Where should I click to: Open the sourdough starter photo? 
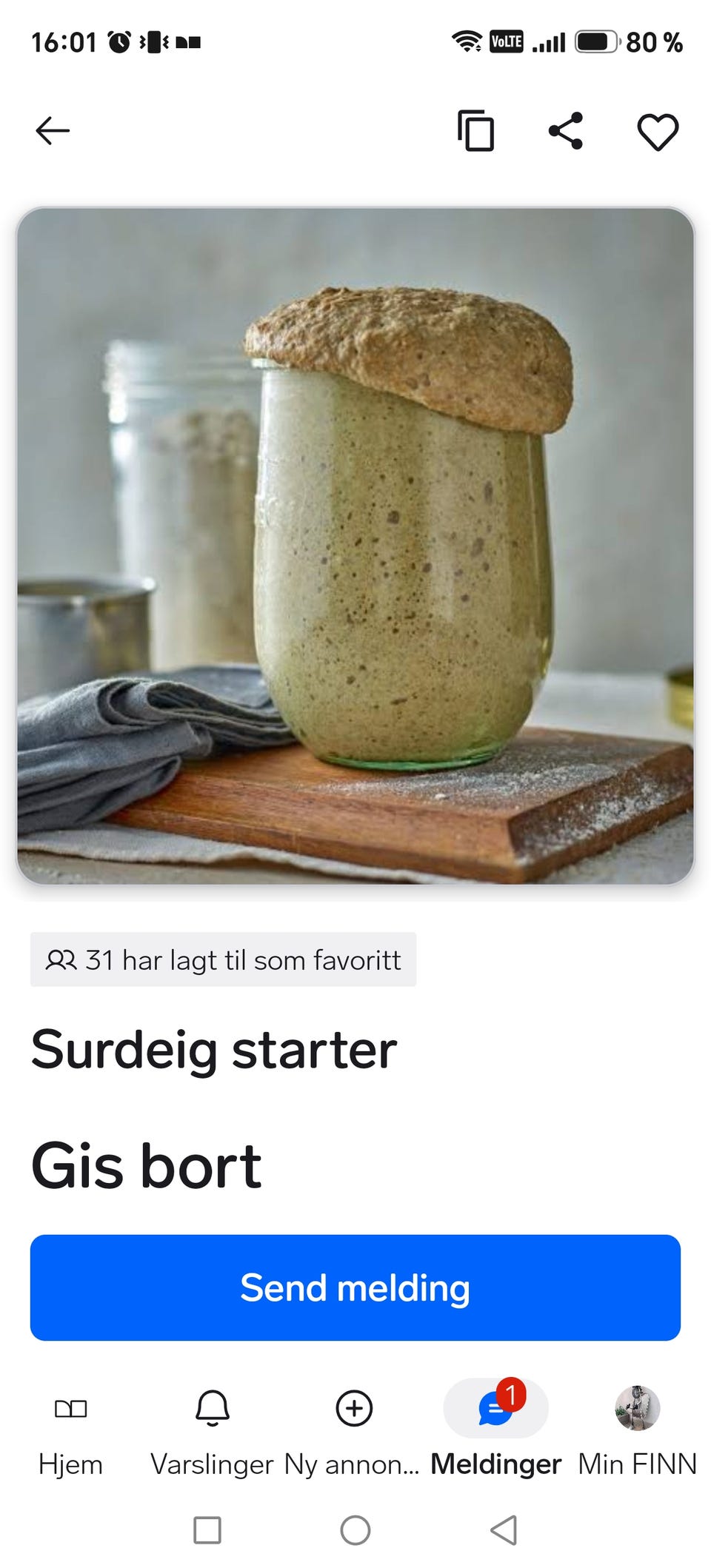(x=355, y=546)
